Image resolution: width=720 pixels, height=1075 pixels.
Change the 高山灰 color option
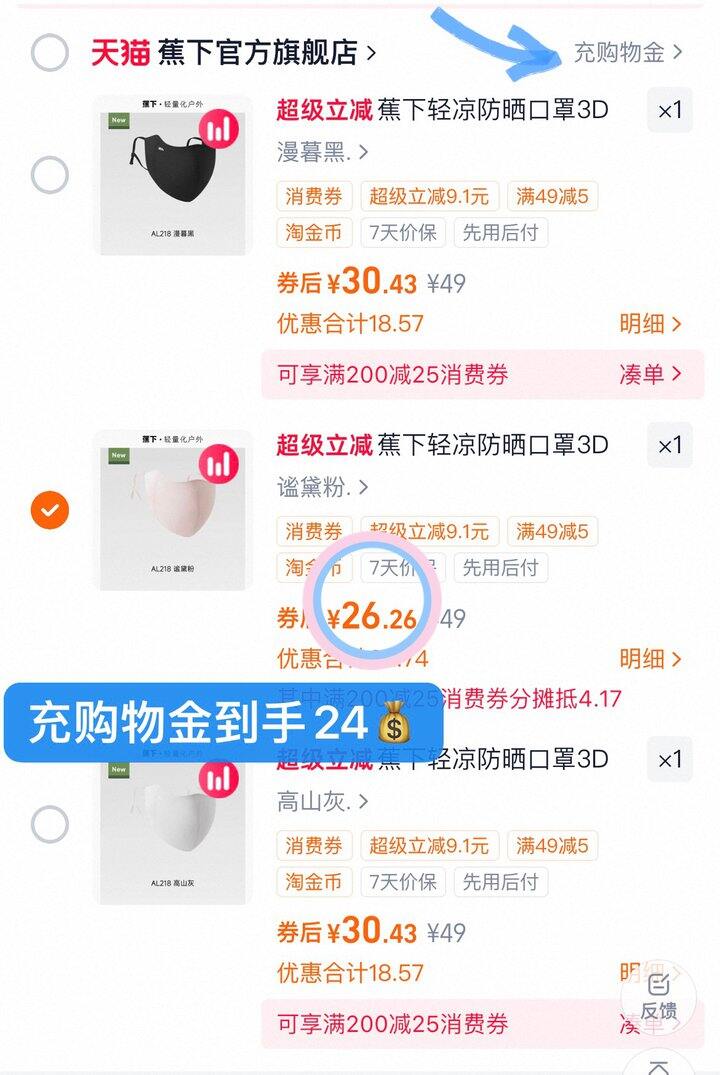point(322,802)
